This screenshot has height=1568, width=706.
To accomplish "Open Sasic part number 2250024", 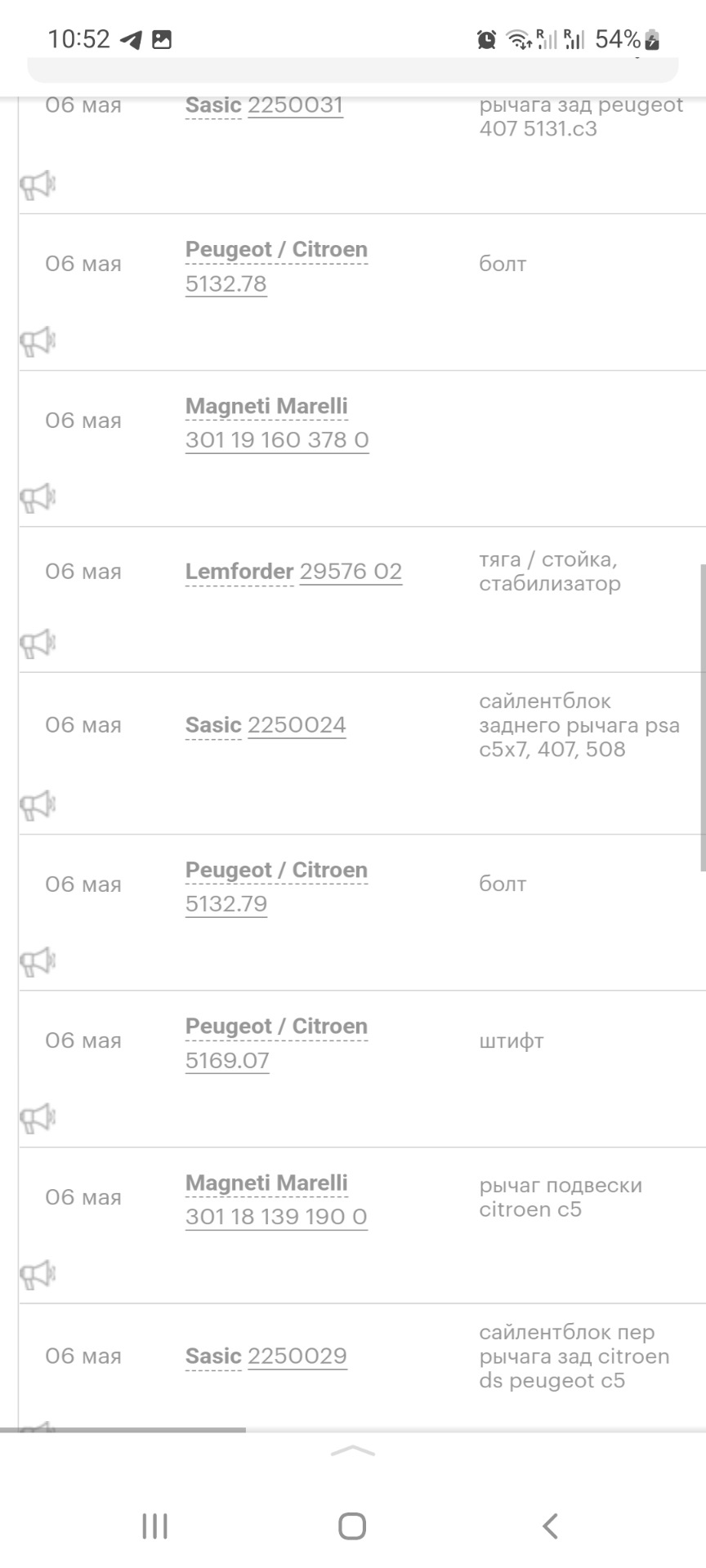I will coord(297,725).
